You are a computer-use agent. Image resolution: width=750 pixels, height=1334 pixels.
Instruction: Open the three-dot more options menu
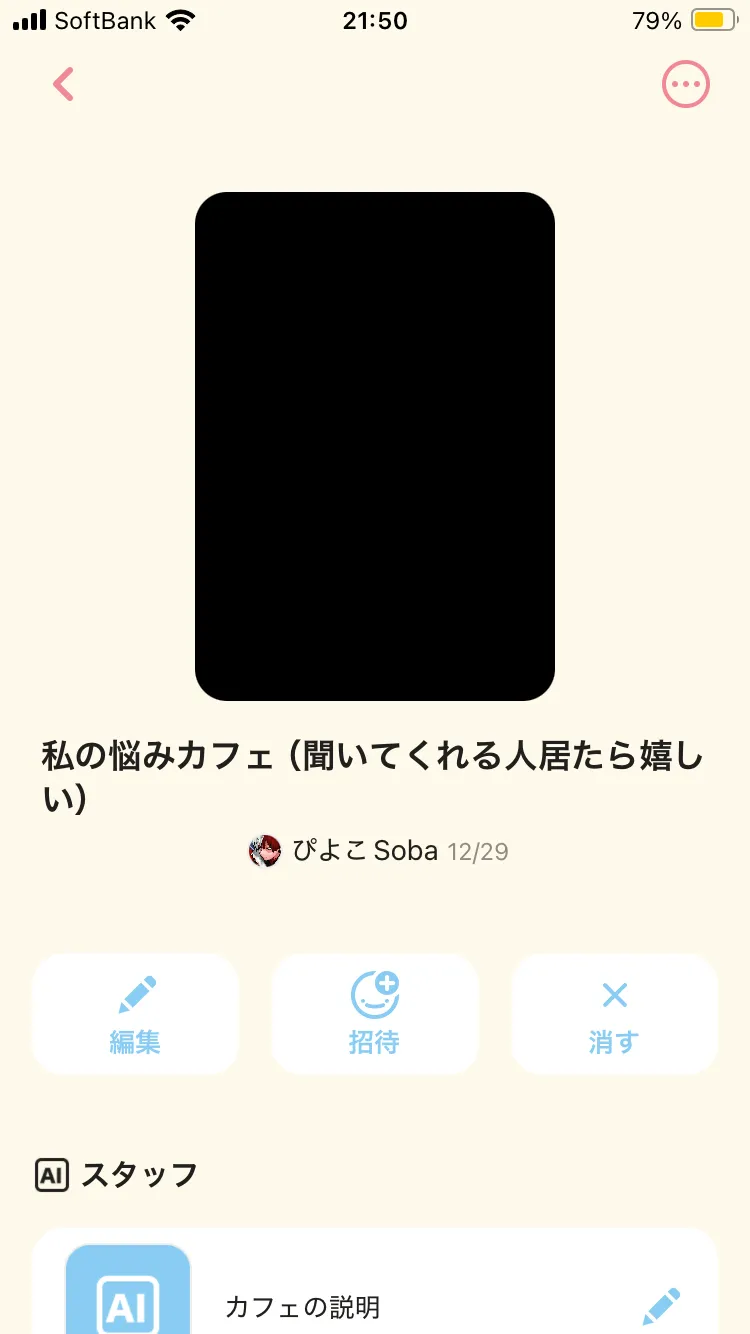686,84
